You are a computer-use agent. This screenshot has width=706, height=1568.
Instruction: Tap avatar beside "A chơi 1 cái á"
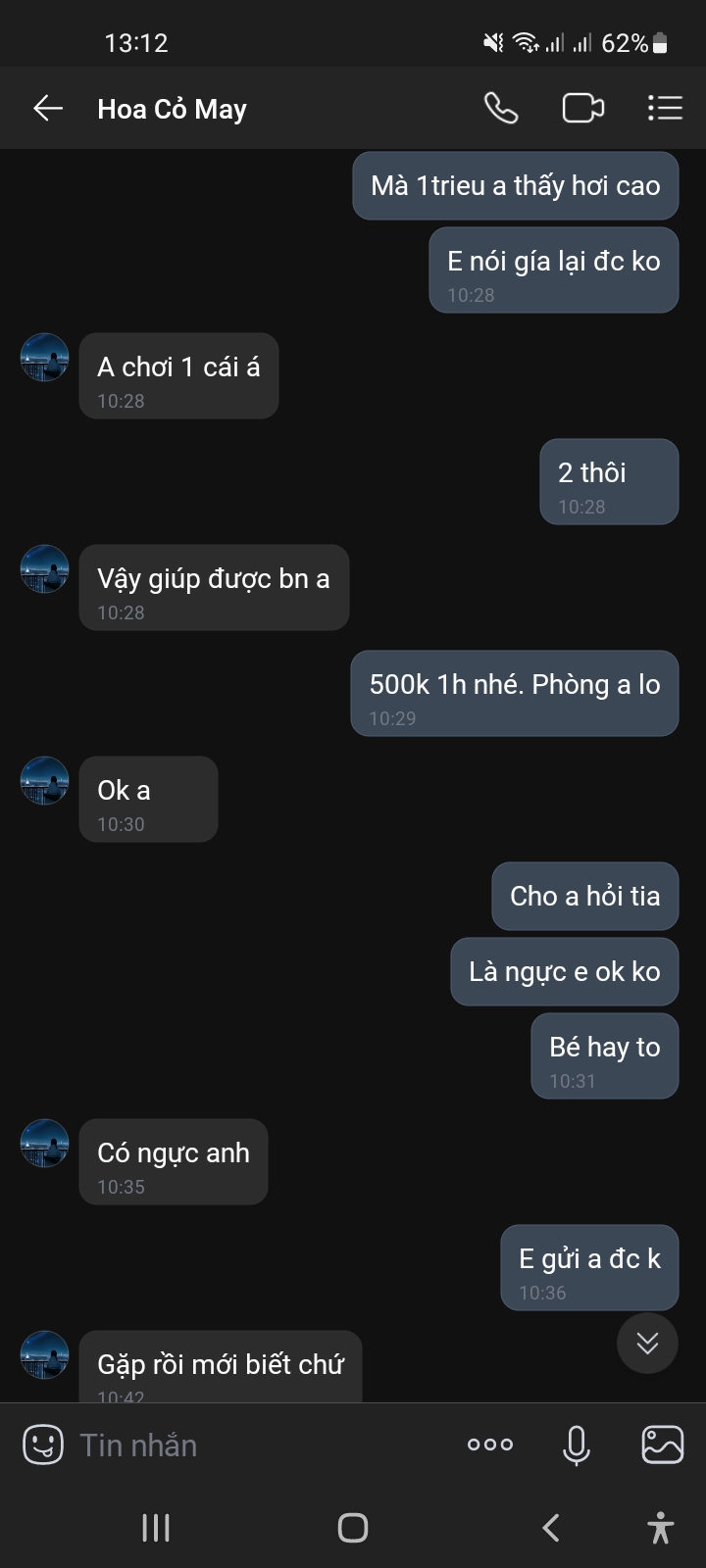(45, 357)
